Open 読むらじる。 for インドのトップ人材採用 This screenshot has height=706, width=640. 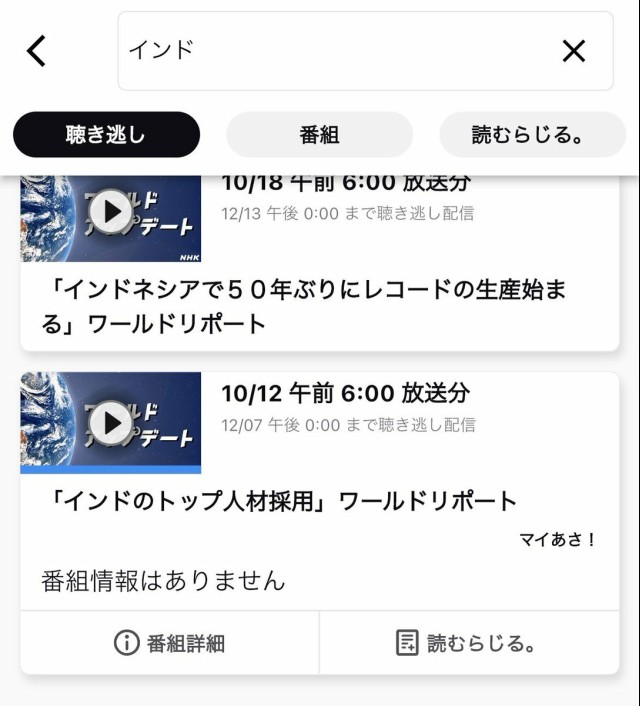466,643
